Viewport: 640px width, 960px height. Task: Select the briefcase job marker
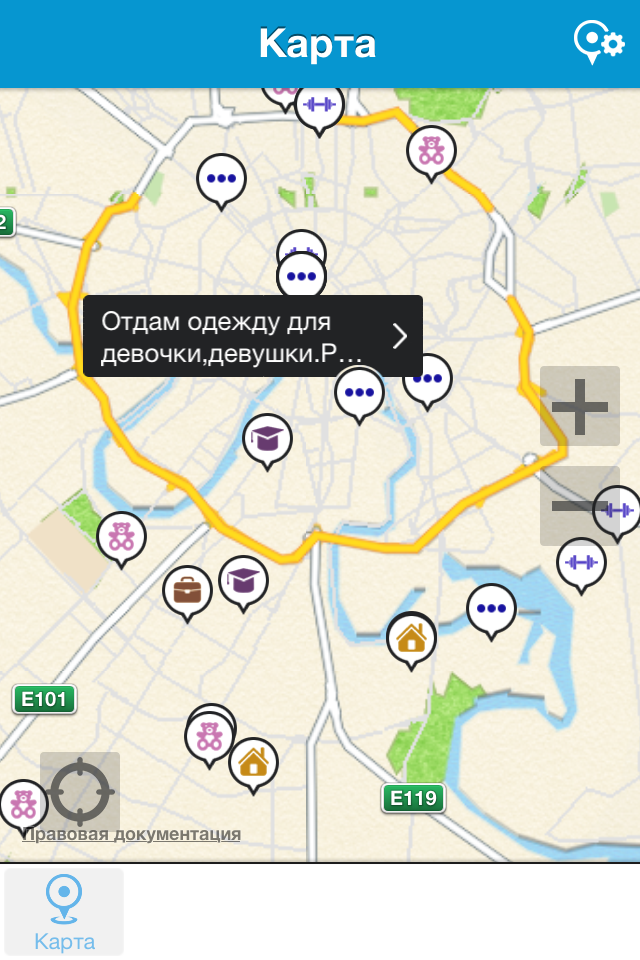pyautogui.click(x=187, y=590)
